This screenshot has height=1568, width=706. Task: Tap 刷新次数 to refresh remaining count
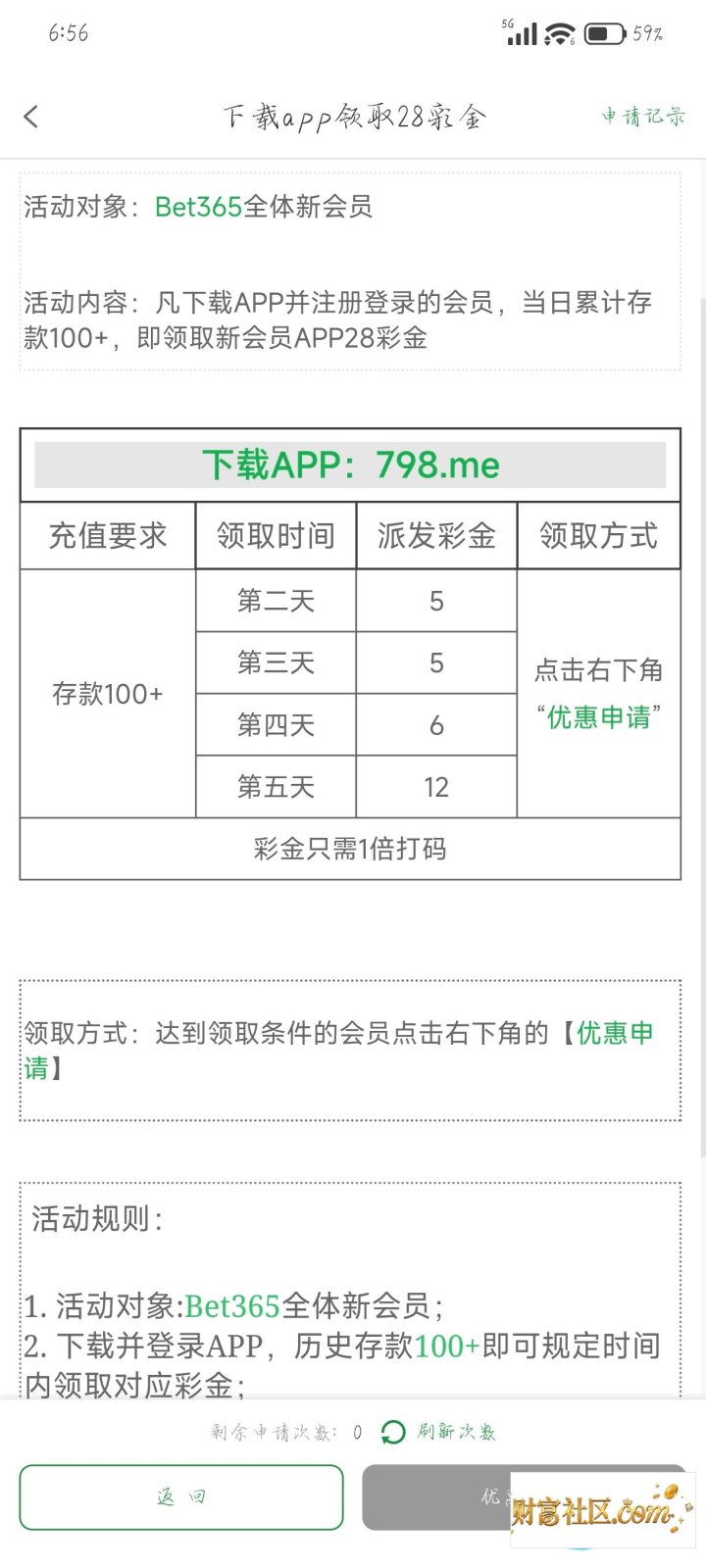point(438,1432)
